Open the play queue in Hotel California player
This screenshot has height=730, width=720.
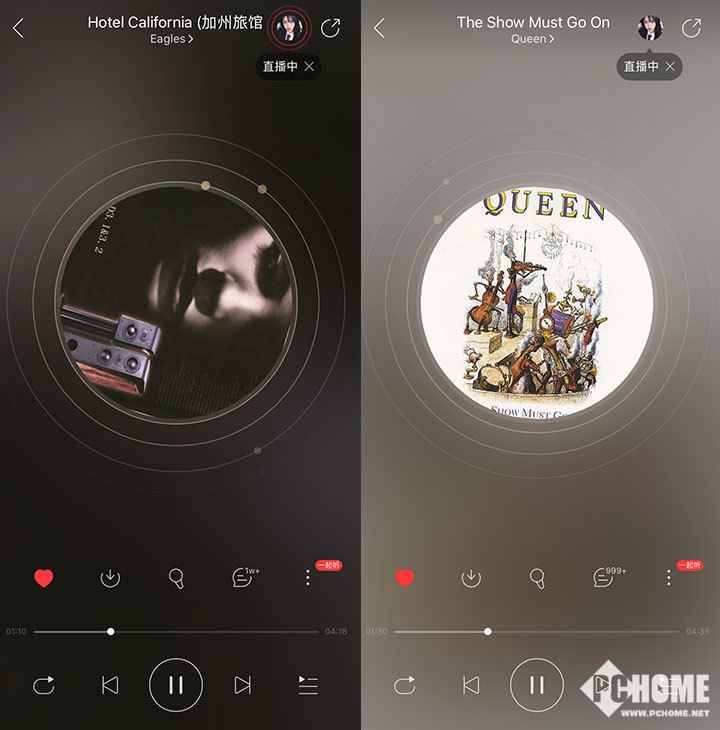pyautogui.click(x=308, y=685)
